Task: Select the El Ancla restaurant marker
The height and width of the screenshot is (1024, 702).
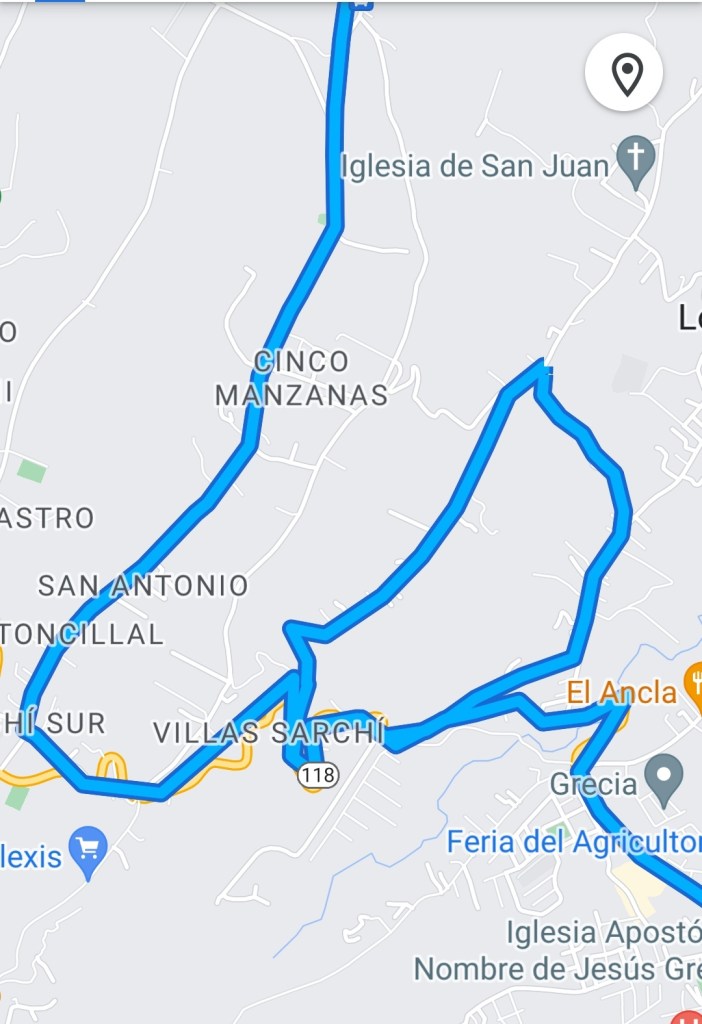Action: coord(693,686)
